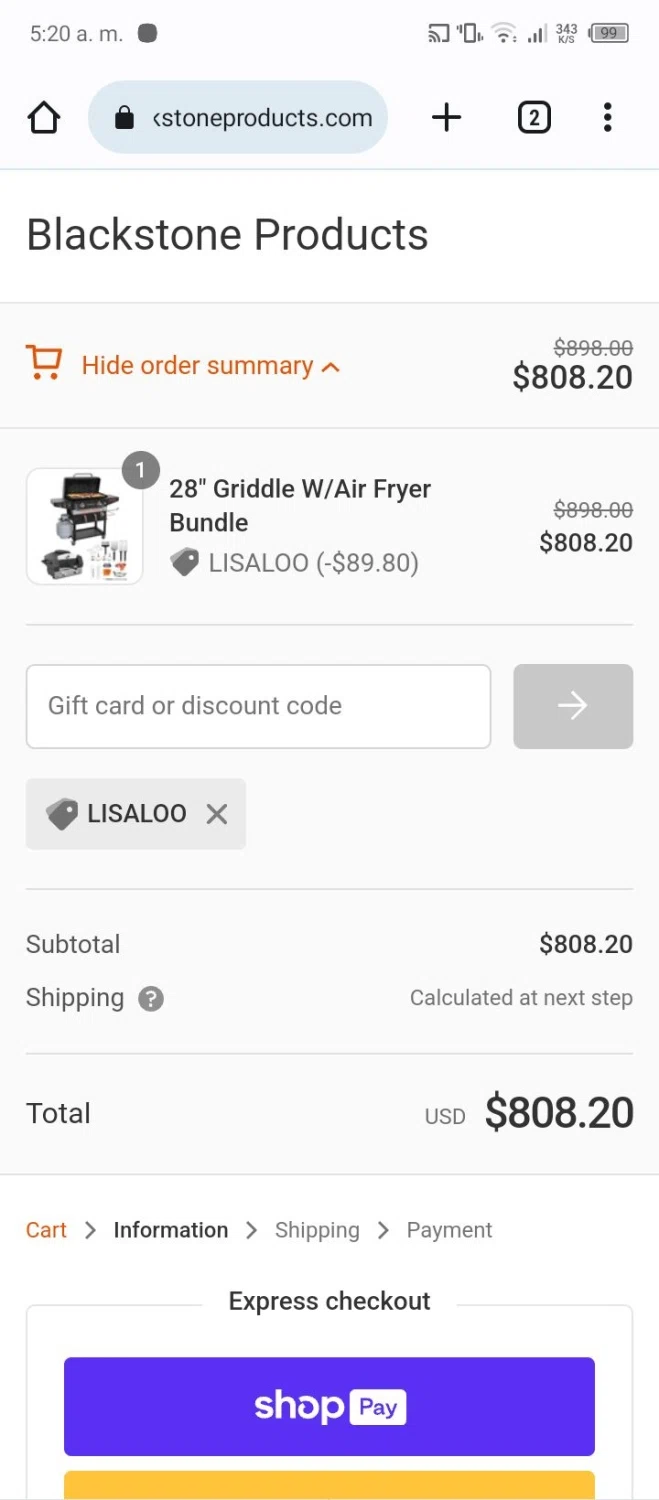The height and width of the screenshot is (1500, 659).
Task: Return to the Cart step
Action: click(x=46, y=1230)
